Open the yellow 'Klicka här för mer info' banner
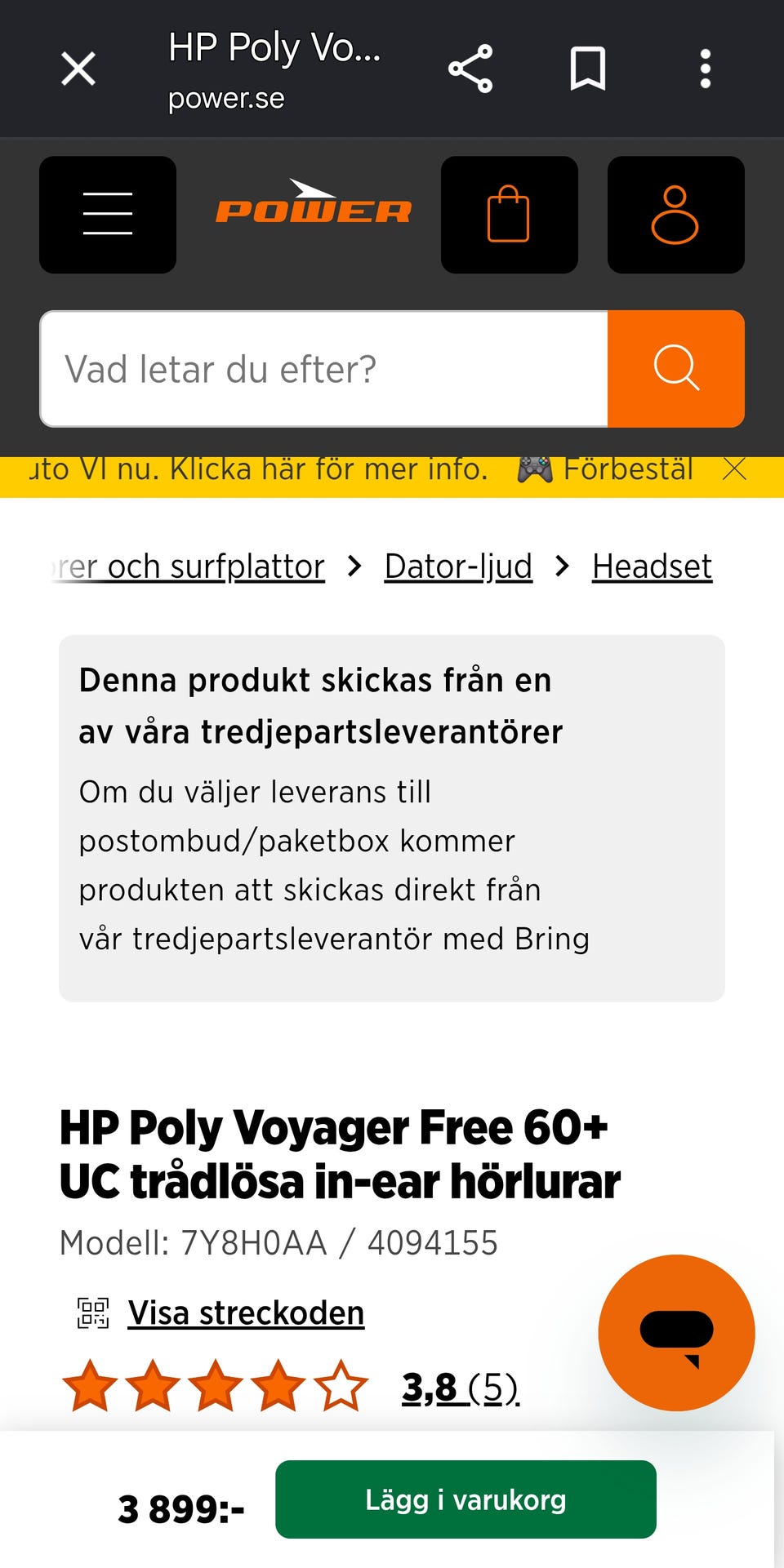 260,469
